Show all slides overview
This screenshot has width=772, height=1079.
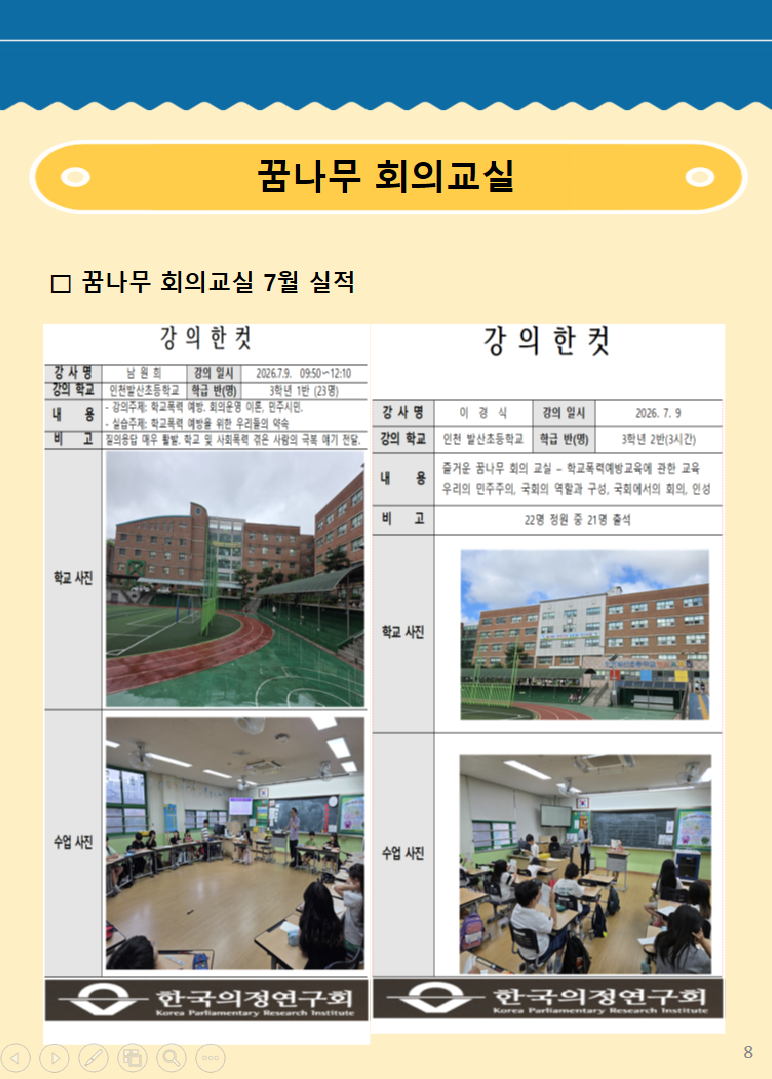click(x=132, y=1058)
